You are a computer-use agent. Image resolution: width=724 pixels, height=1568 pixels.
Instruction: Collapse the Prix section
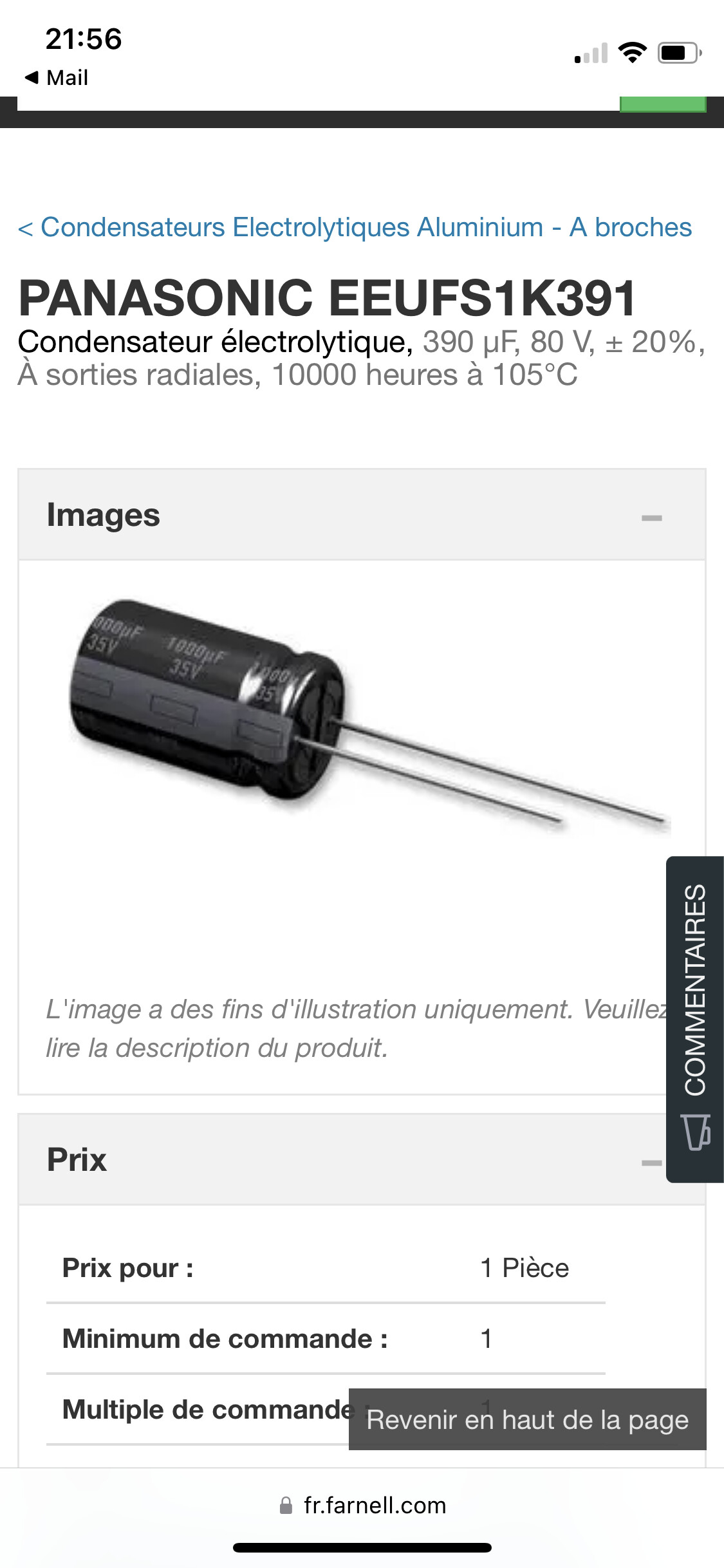(650, 1162)
